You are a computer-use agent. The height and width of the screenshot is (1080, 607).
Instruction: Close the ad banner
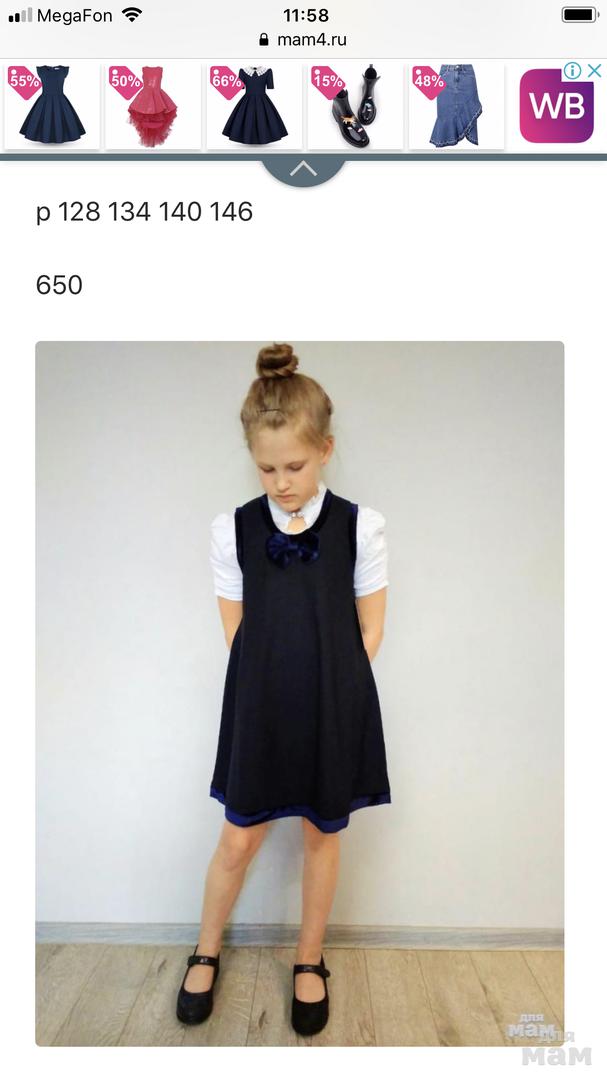coord(594,71)
